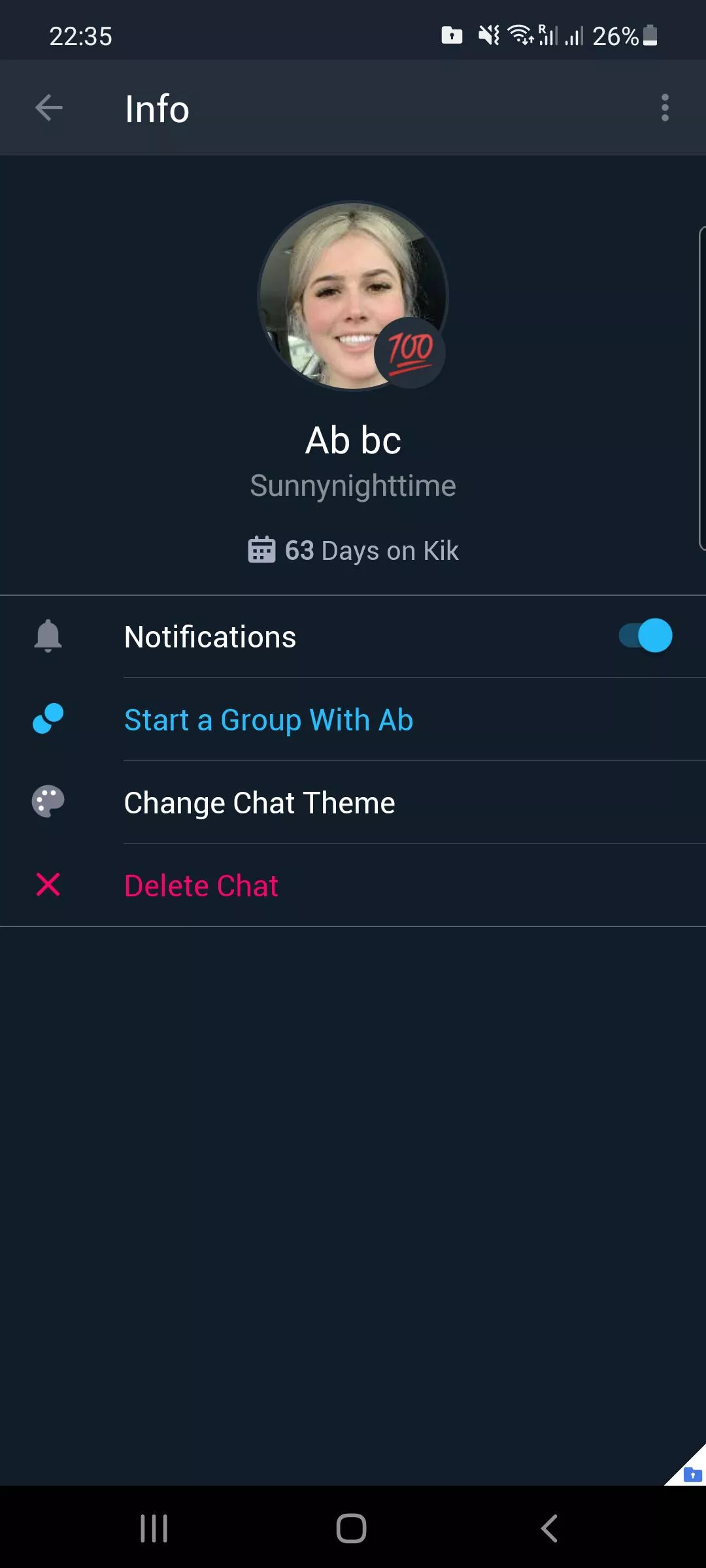Image resolution: width=706 pixels, height=1568 pixels.
Task: Go back using the app bar arrow
Action: click(49, 108)
